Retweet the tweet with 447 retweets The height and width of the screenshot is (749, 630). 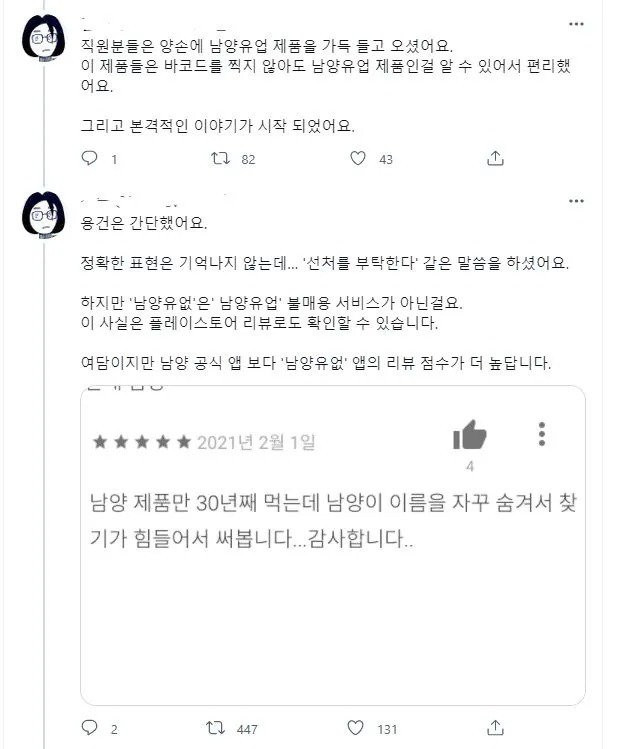coord(214,729)
